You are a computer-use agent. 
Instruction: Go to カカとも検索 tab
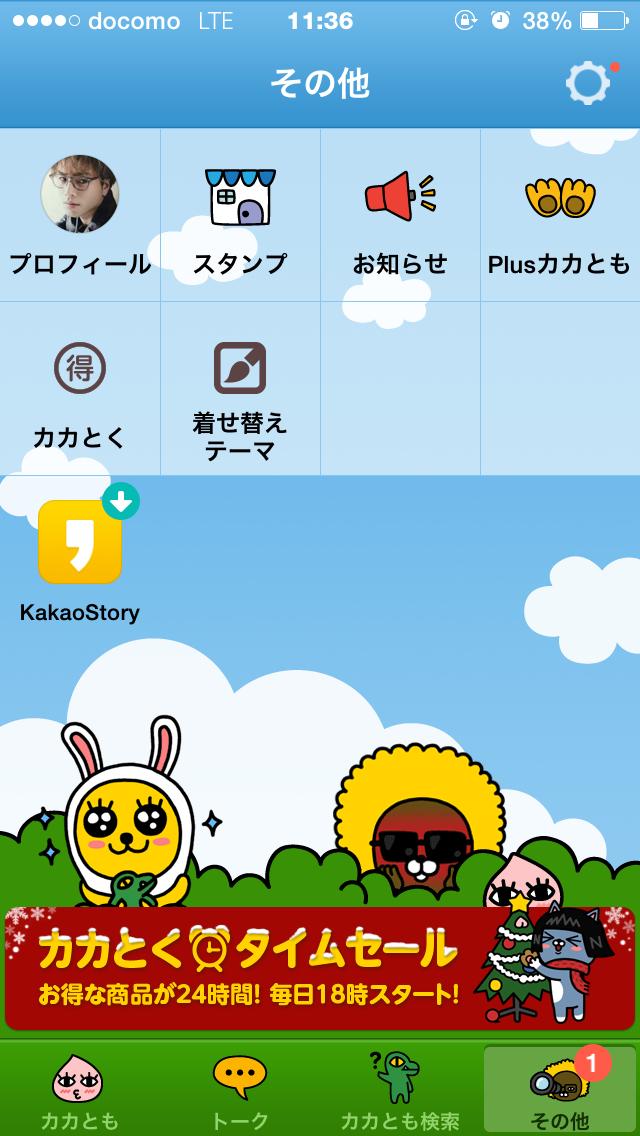(x=400, y=1090)
